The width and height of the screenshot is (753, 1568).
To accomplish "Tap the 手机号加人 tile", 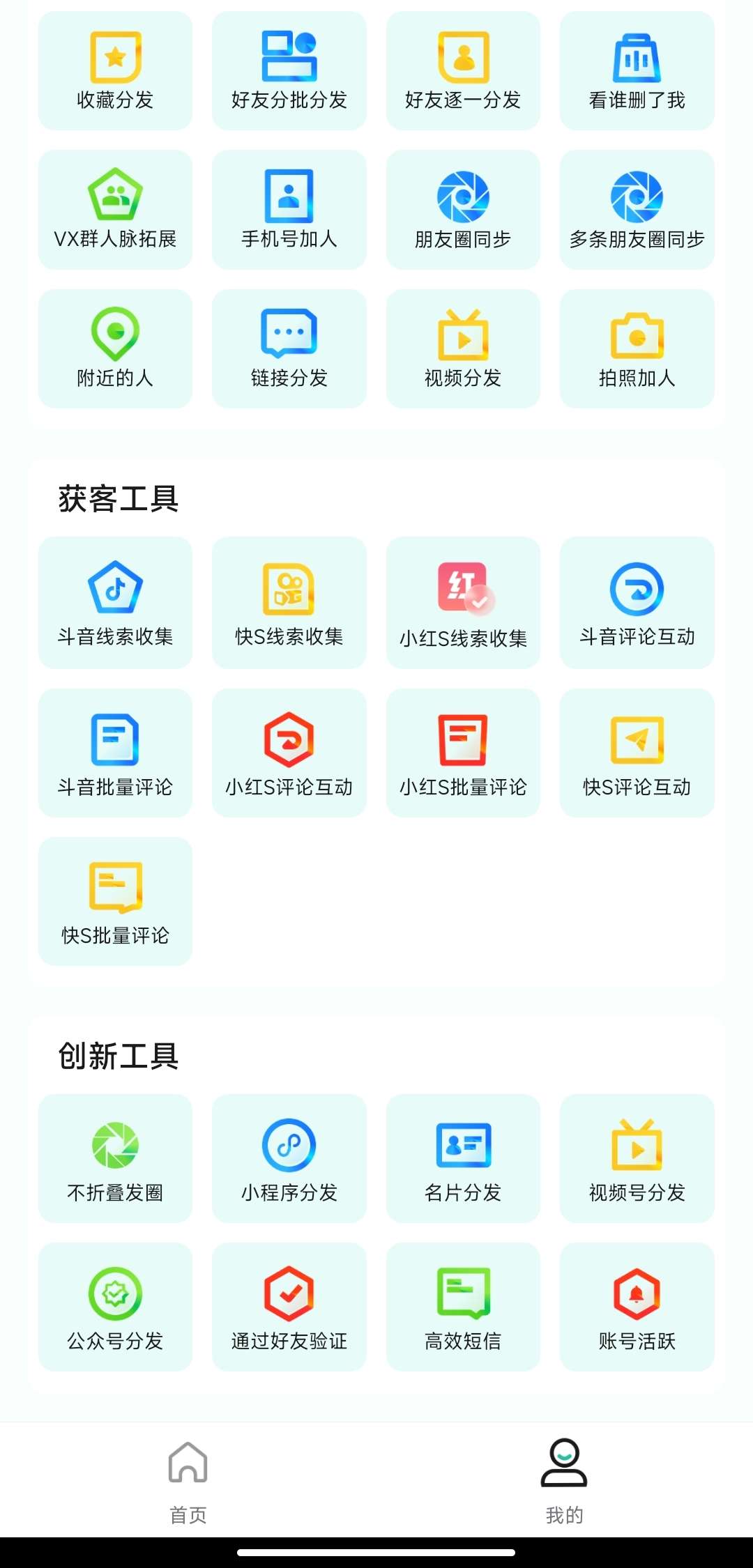I will pyautogui.click(x=289, y=210).
